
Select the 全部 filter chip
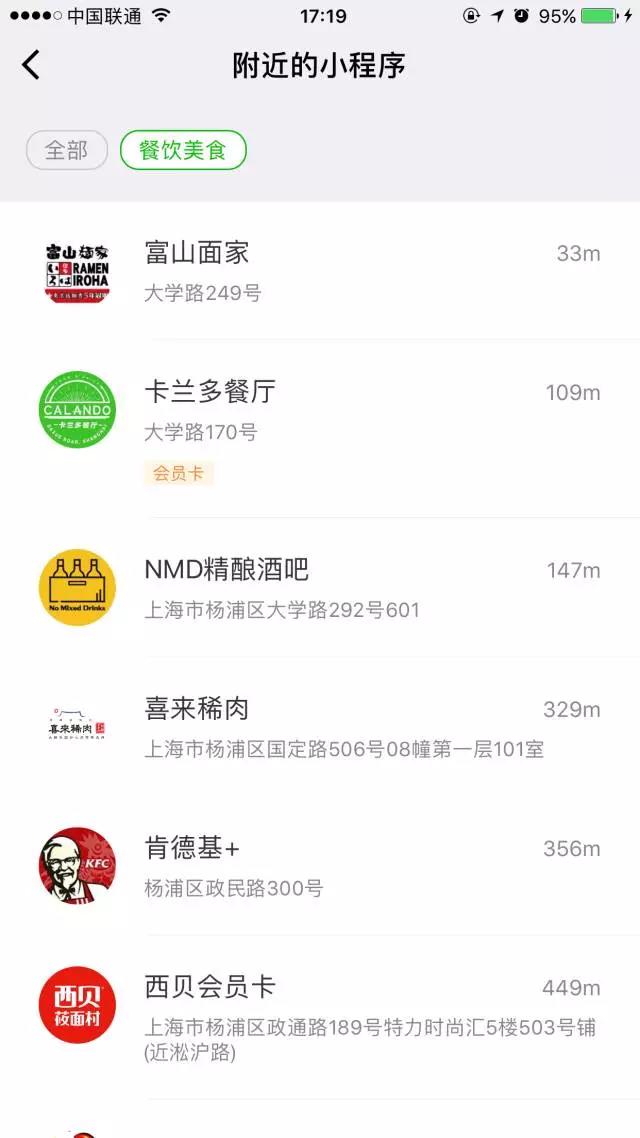point(67,150)
